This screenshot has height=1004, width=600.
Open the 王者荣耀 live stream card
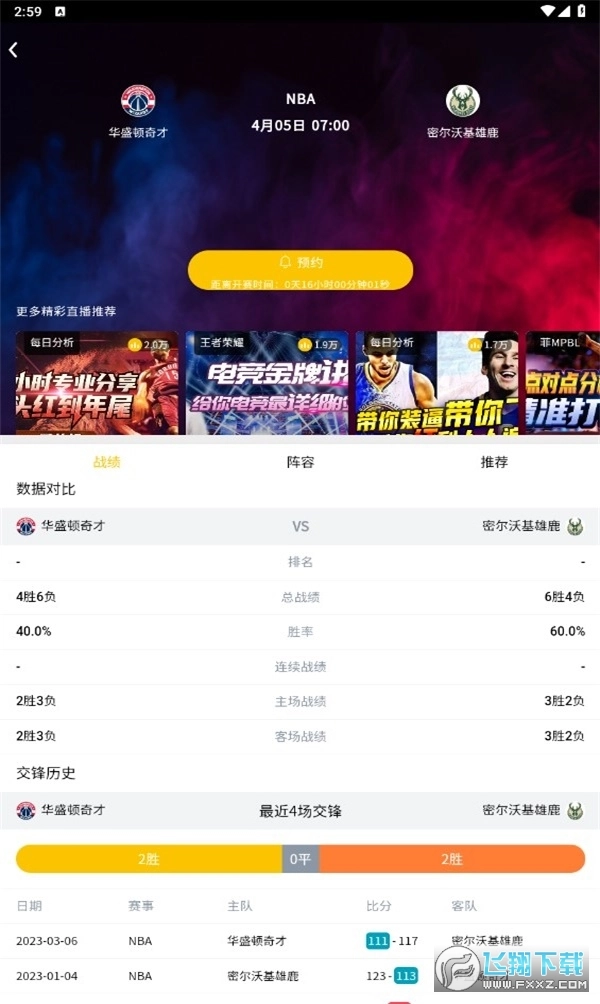pos(267,384)
